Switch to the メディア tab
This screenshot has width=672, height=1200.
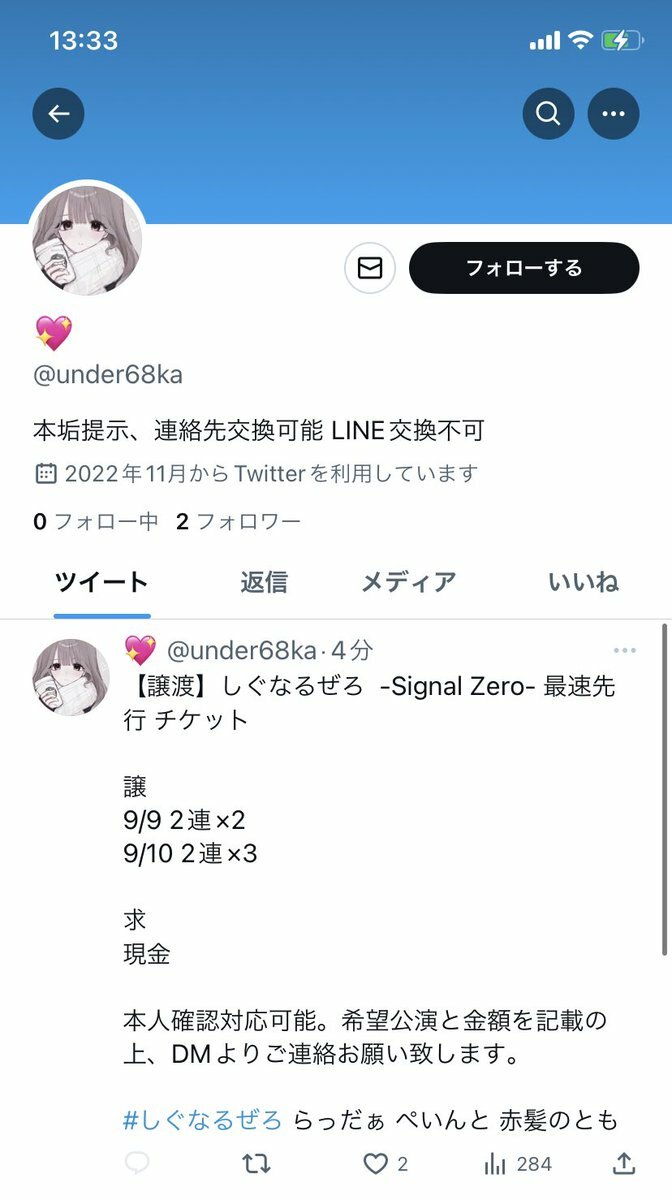point(408,582)
